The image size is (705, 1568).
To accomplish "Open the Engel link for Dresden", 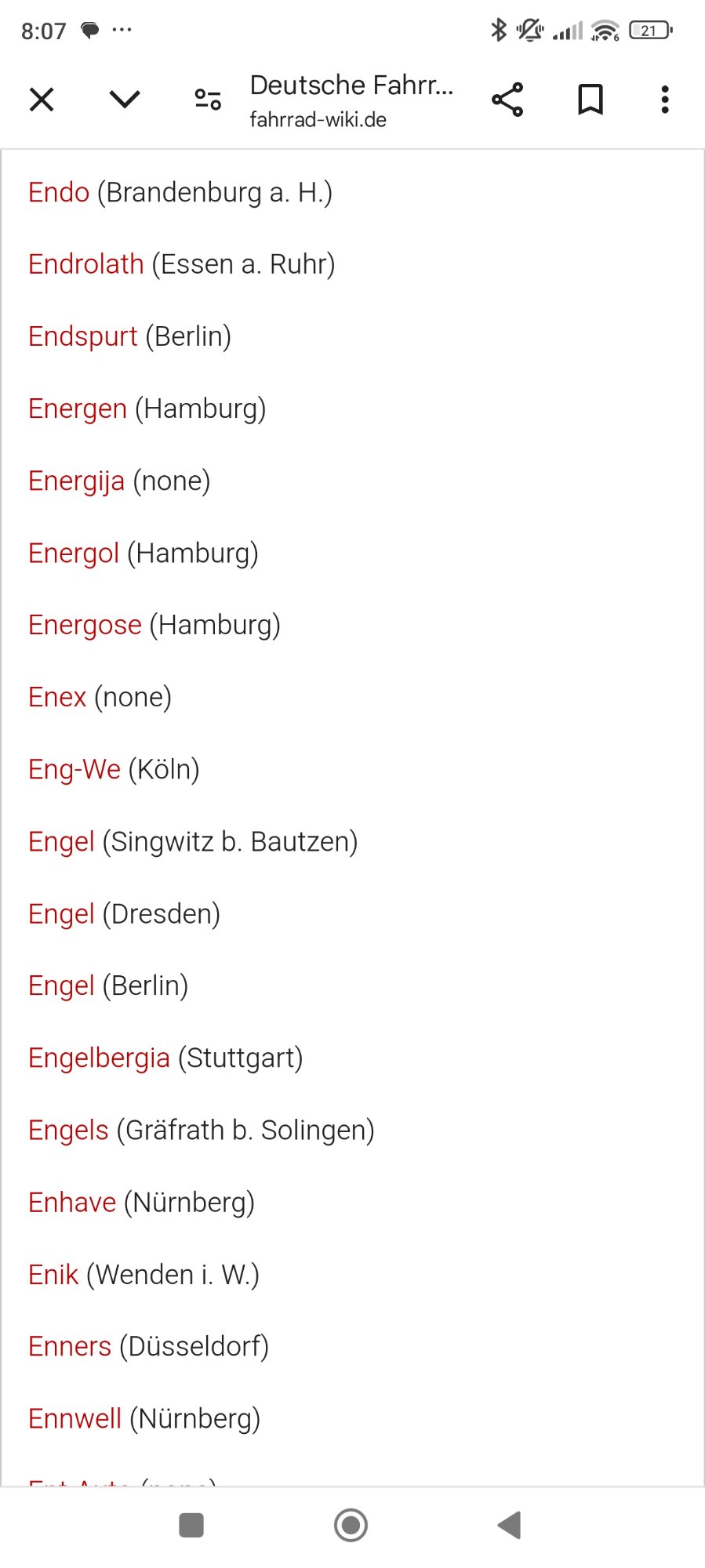I will (61, 913).
